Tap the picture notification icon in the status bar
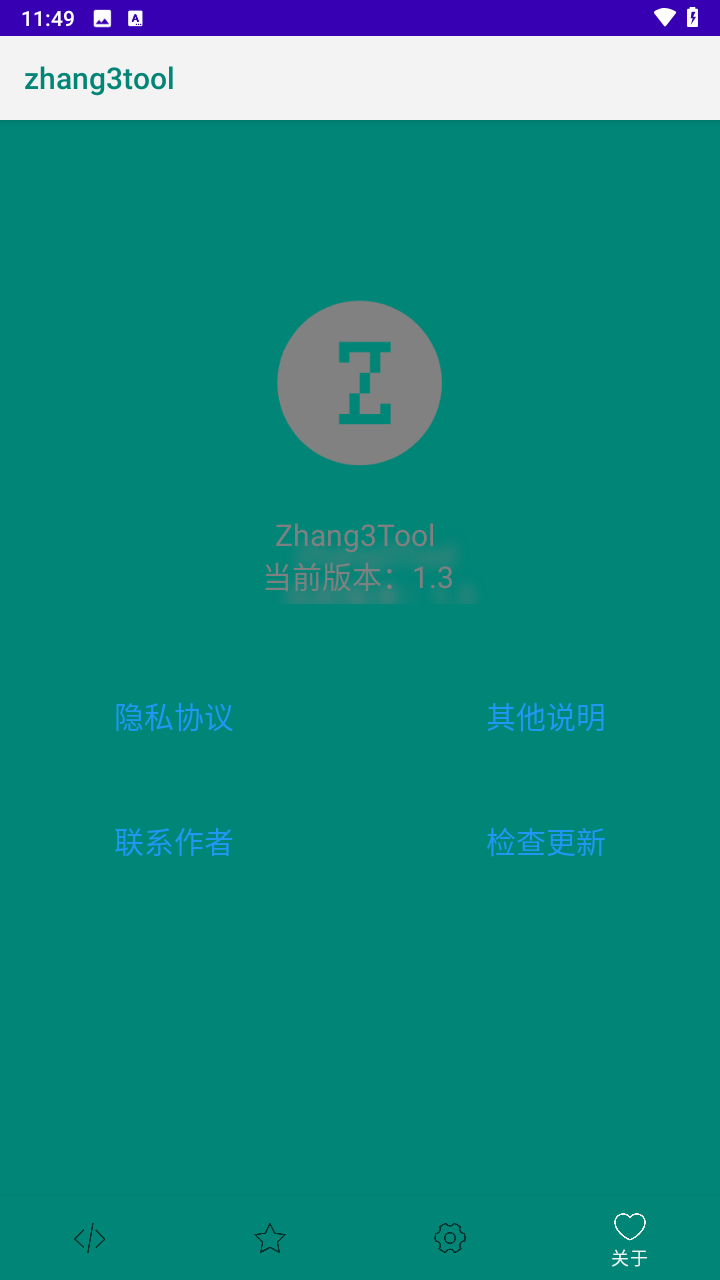The image size is (720, 1280). click(102, 17)
